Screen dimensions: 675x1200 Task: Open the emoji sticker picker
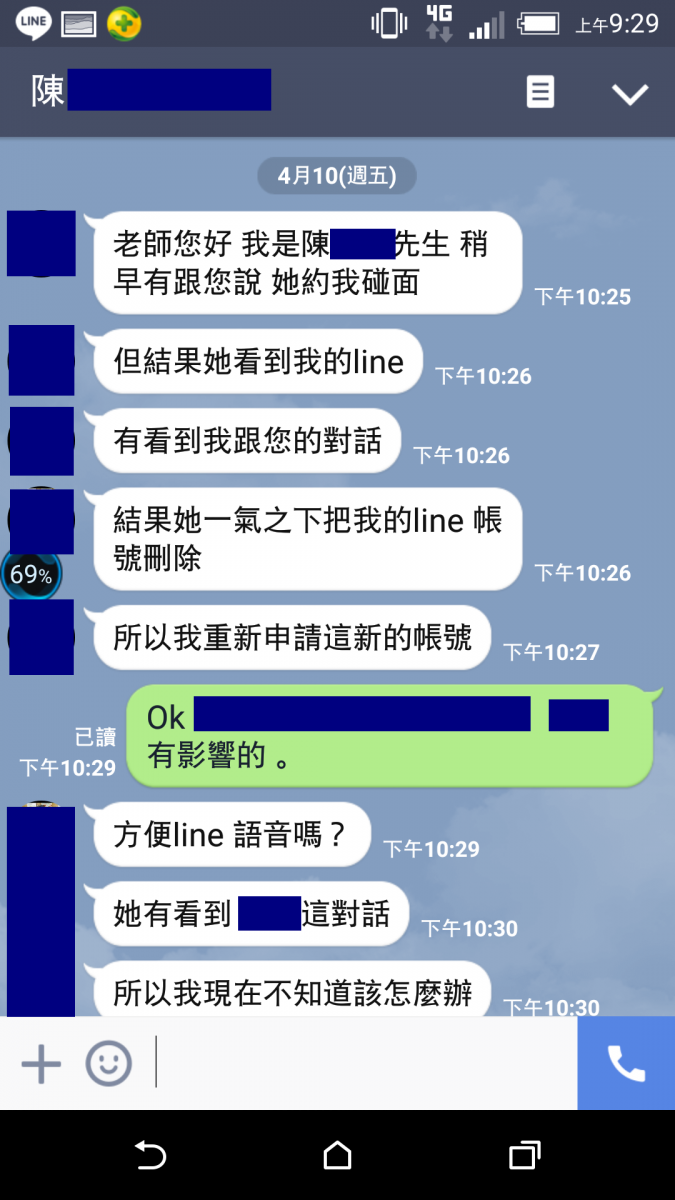[108, 1063]
